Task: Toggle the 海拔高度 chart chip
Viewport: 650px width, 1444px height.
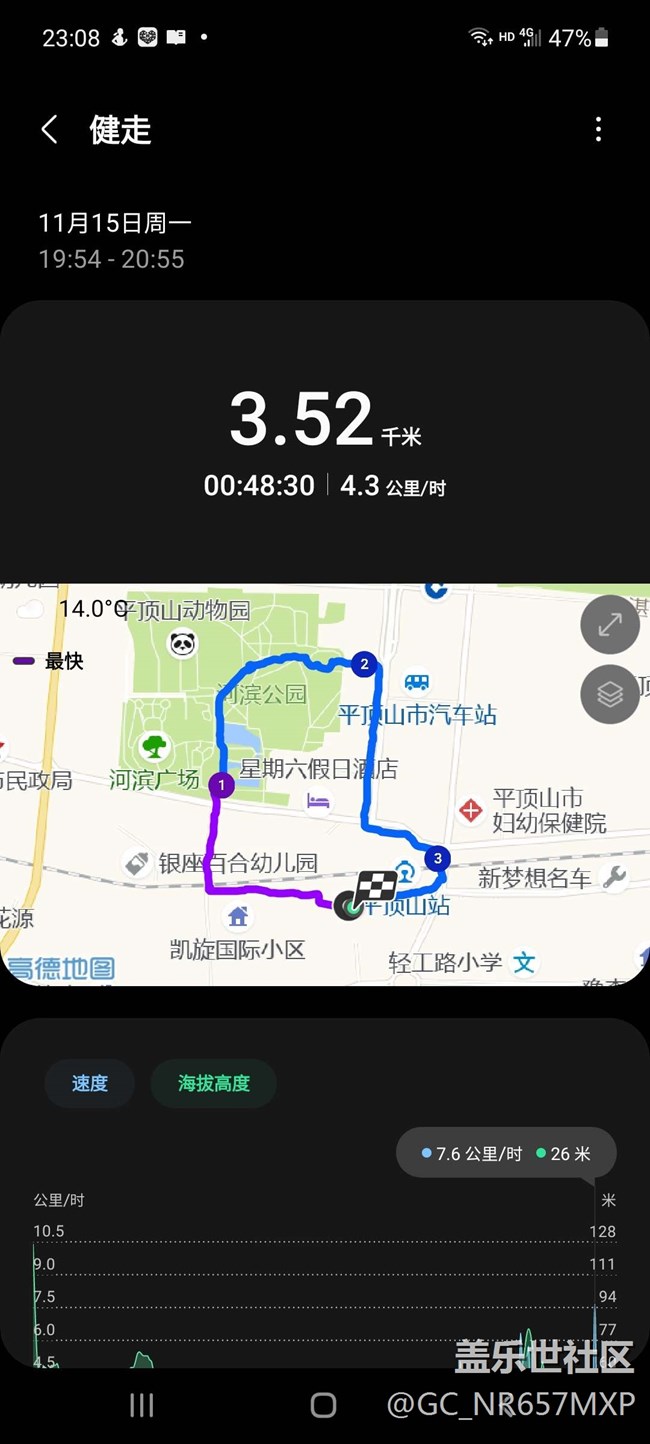Action: click(214, 1083)
